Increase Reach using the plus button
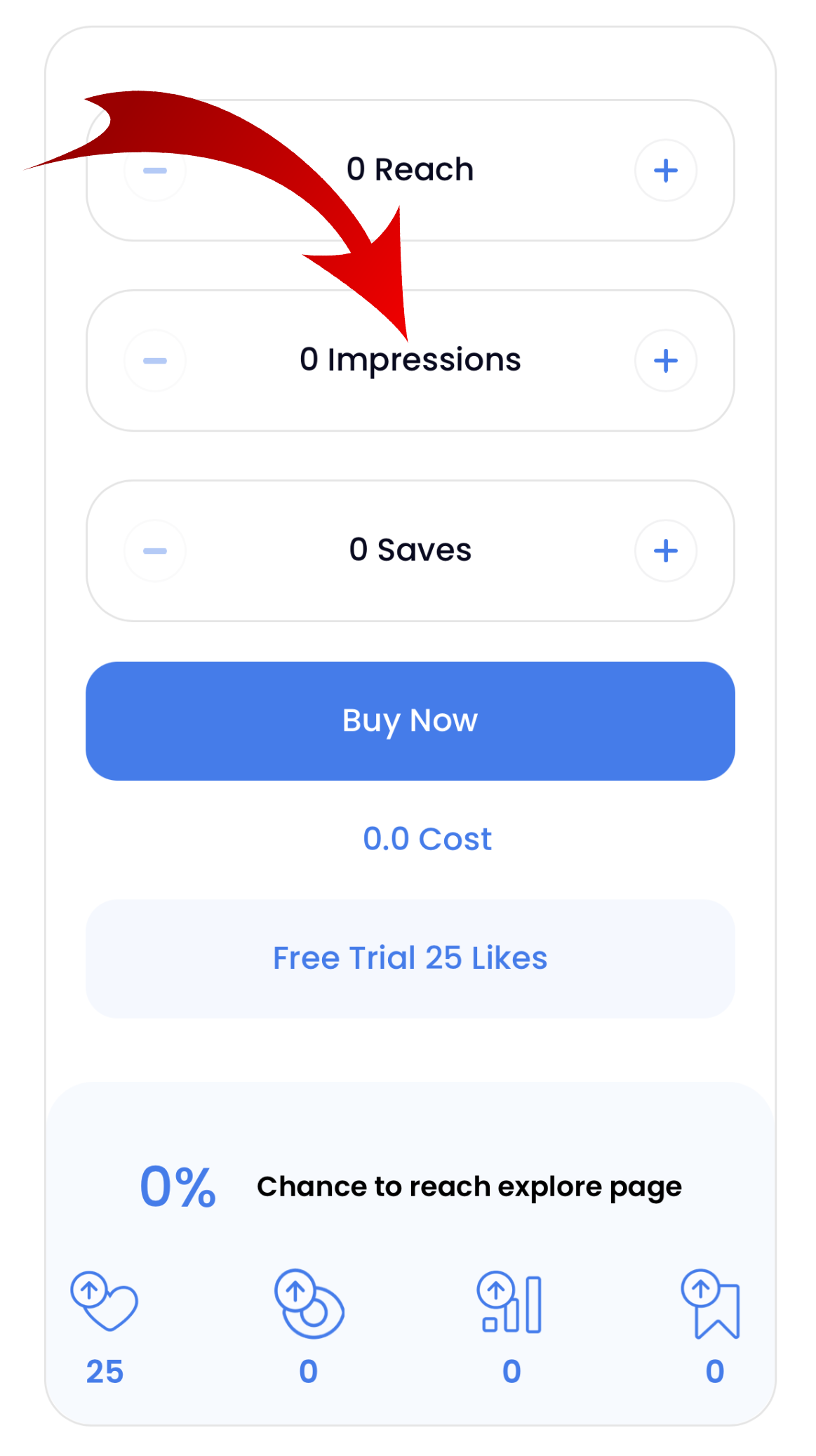The width and height of the screenshot is (816, 1456). [x=665, y=171]
